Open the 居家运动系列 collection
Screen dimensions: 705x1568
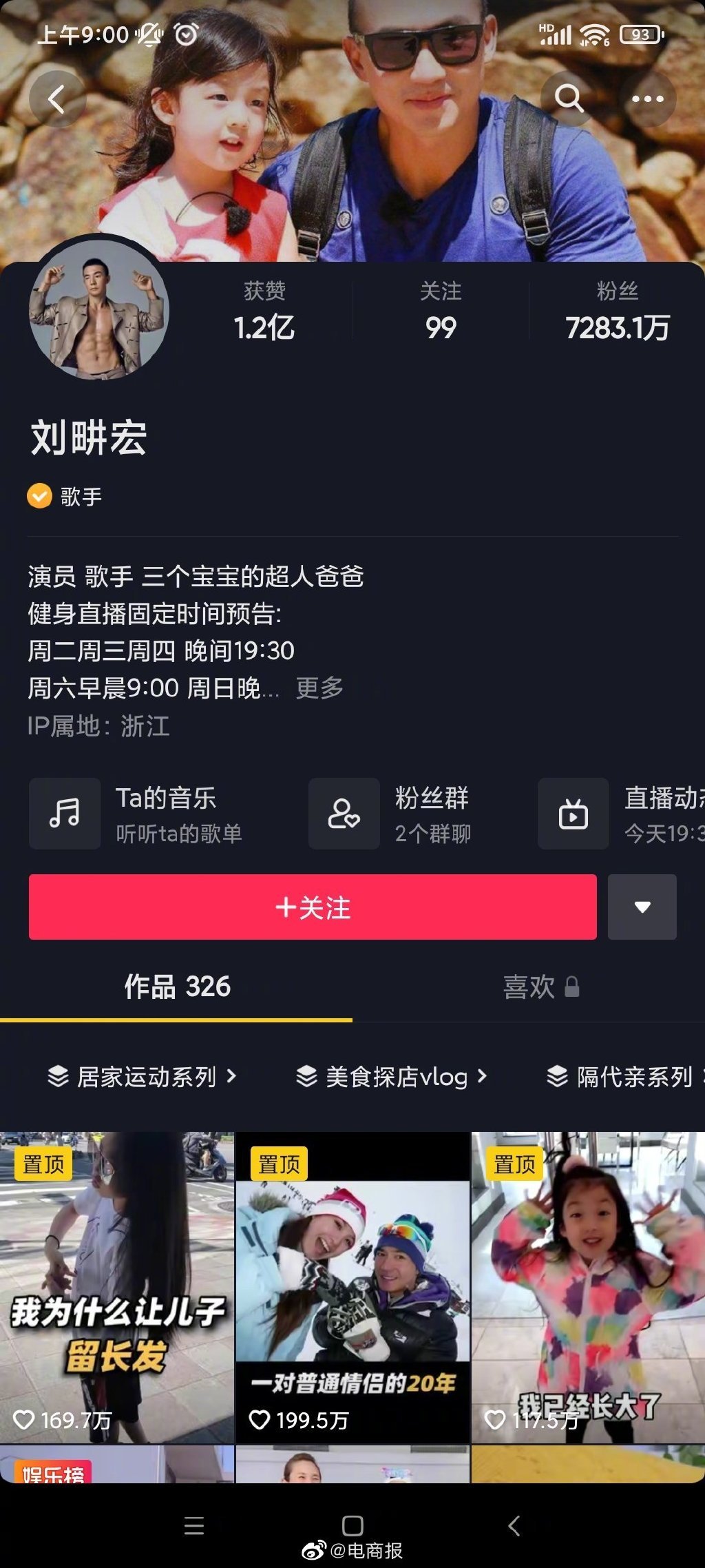143,1076
